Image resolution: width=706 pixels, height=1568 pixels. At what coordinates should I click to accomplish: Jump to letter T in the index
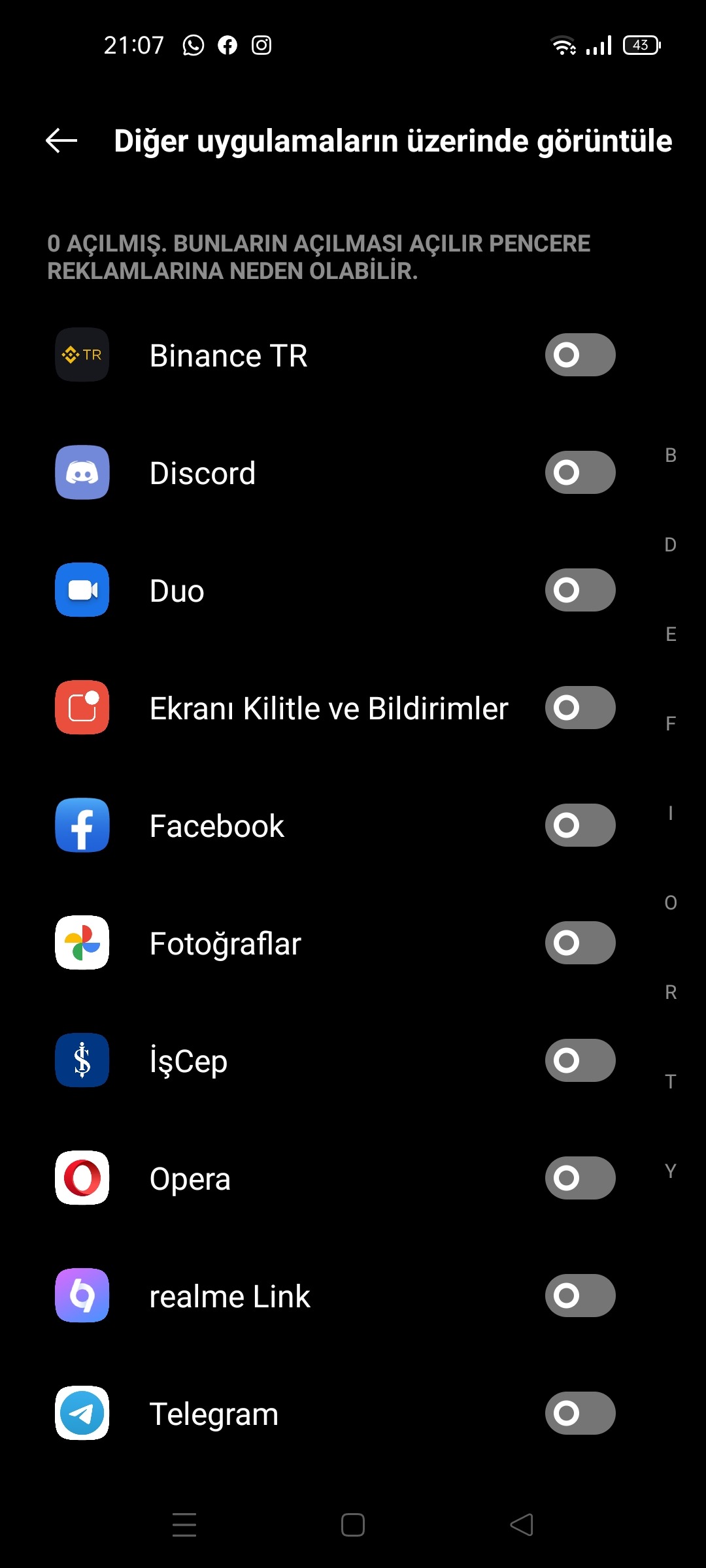[670, 1082]
